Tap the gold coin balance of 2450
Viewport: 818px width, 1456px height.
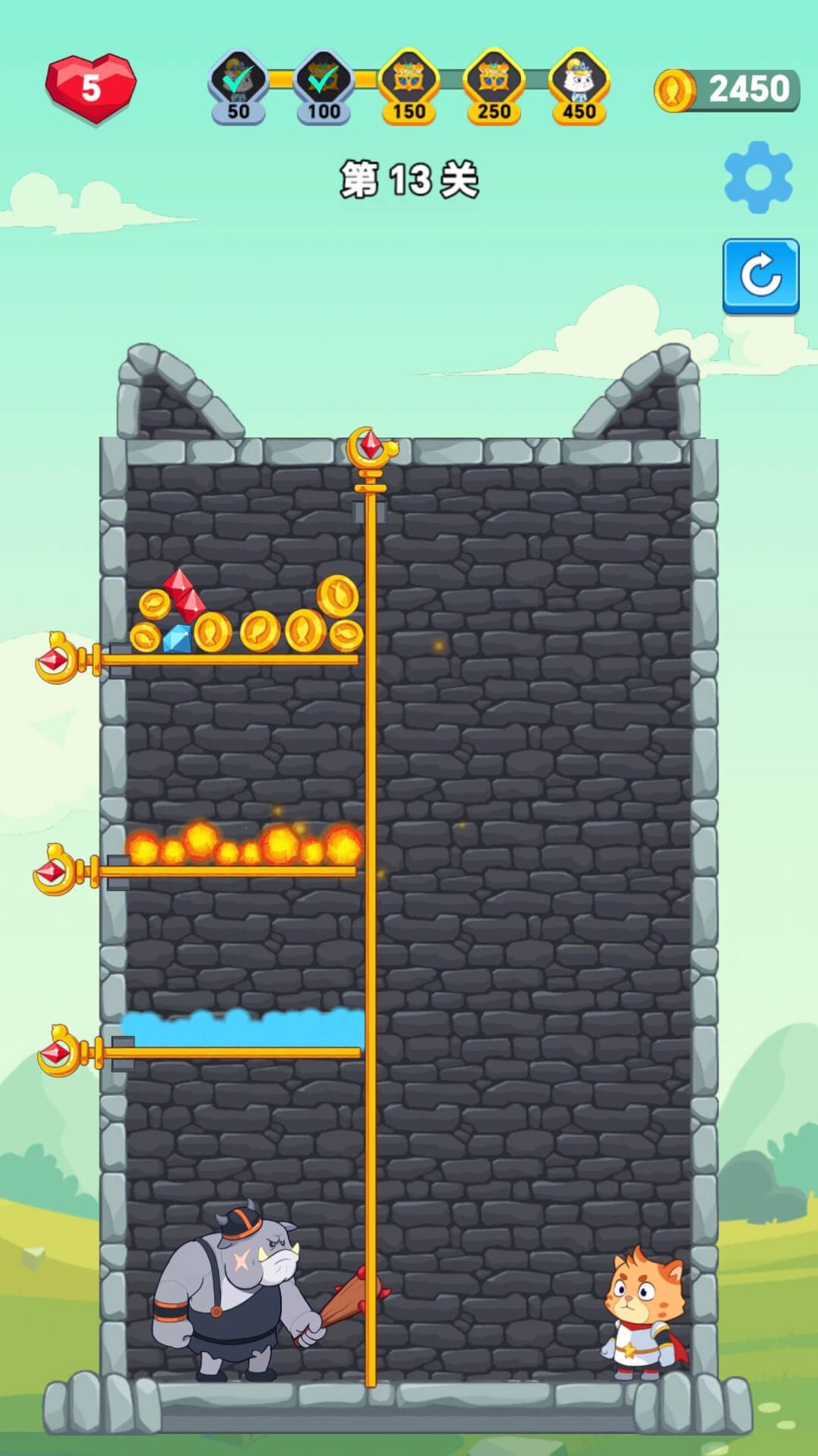[727, 90]
